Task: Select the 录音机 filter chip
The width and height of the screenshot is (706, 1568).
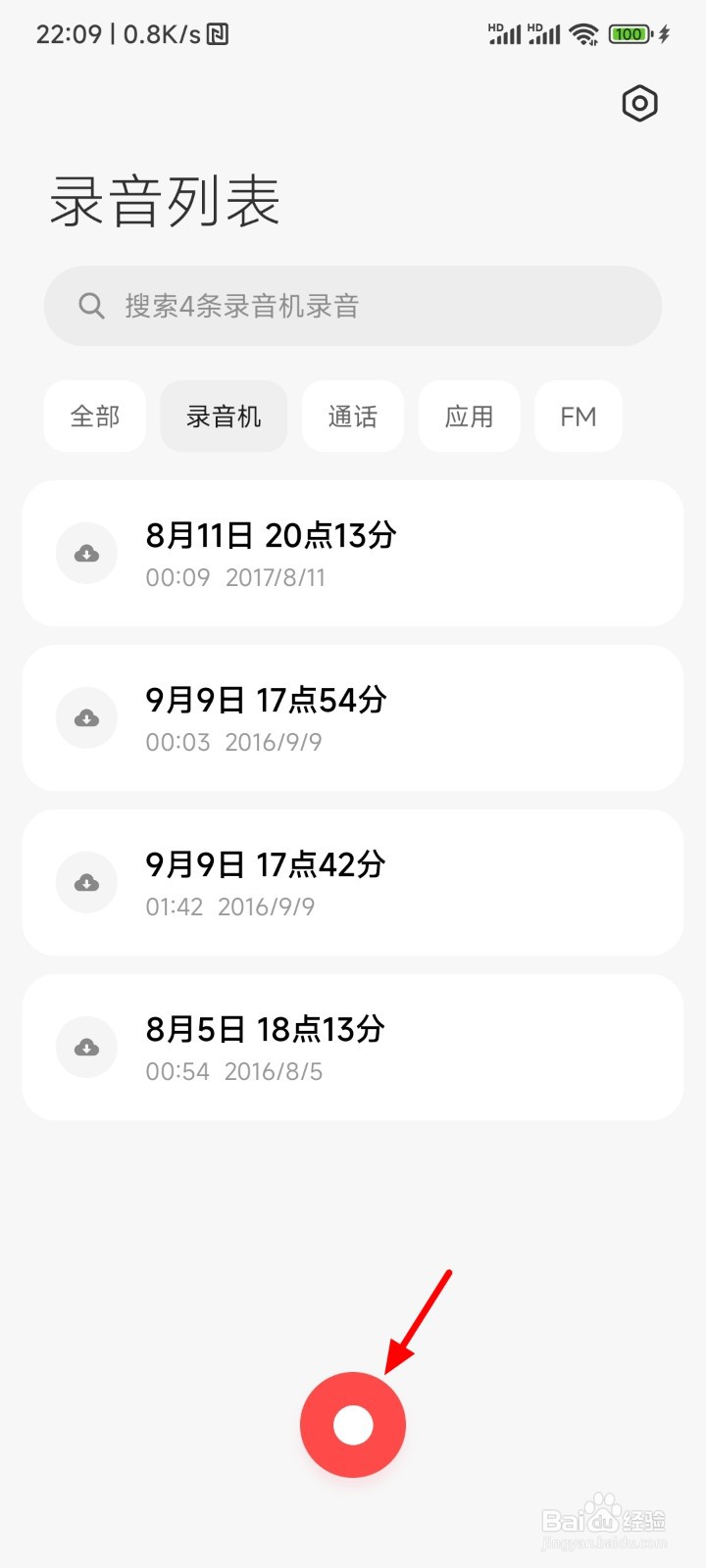Action: coord(224,416)
